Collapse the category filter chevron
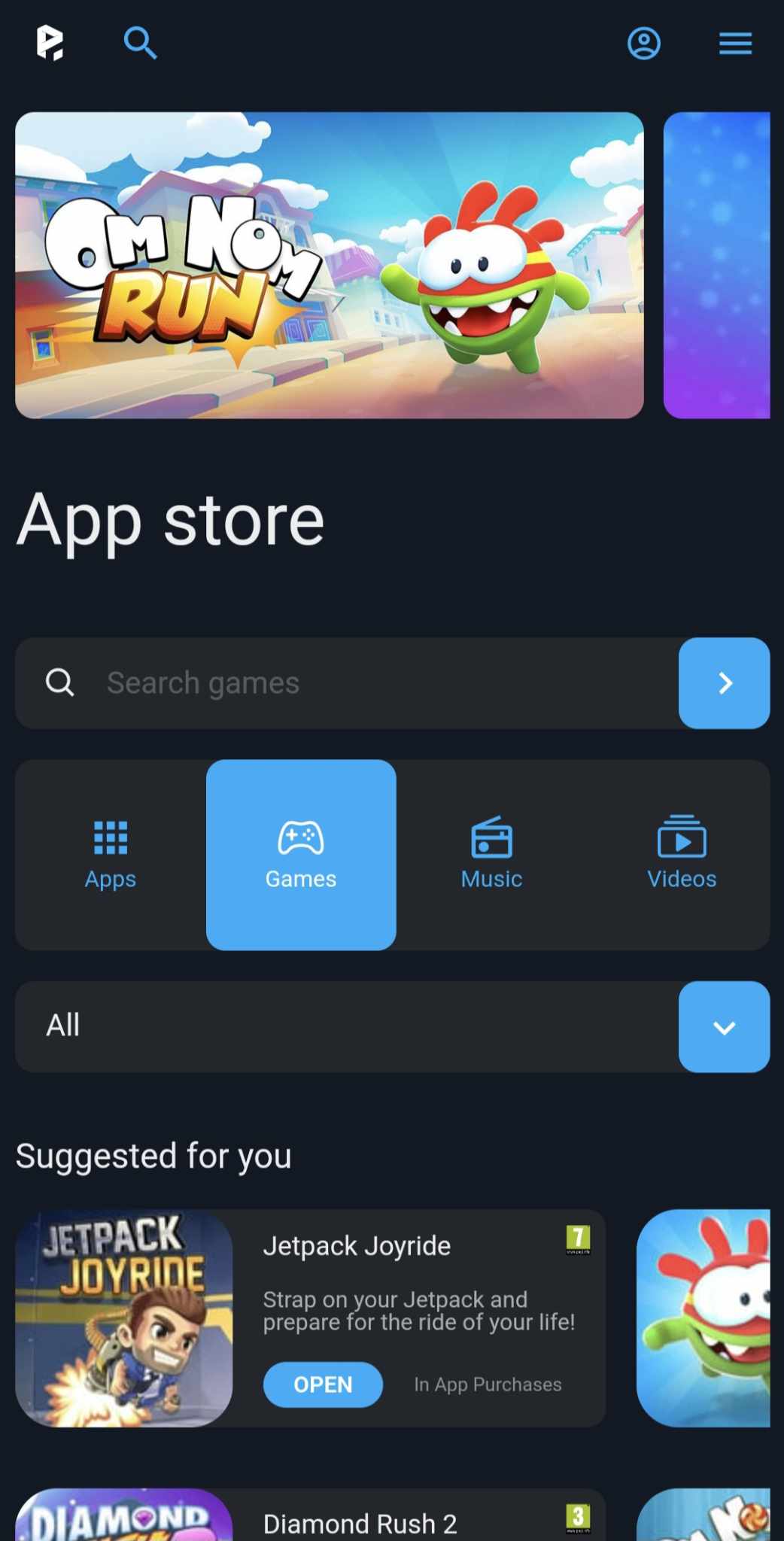 [x=724, y=1026]
